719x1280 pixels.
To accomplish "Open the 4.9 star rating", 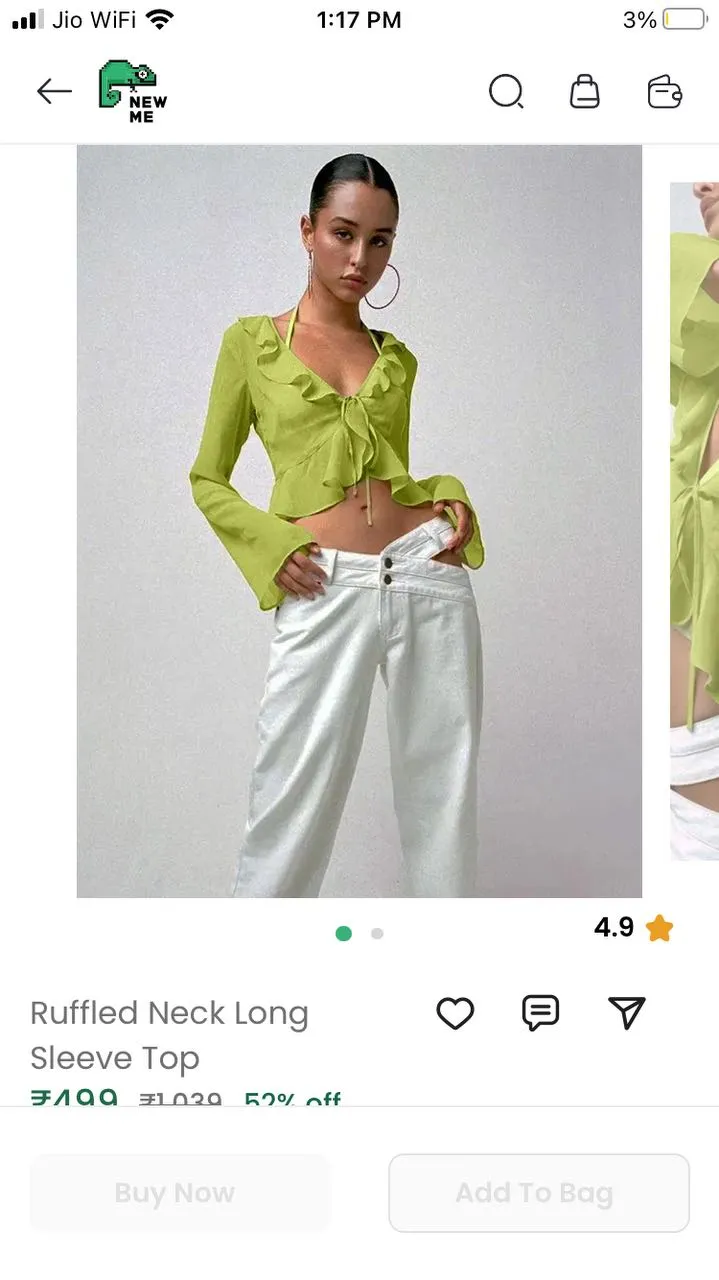I will (633, 928).
